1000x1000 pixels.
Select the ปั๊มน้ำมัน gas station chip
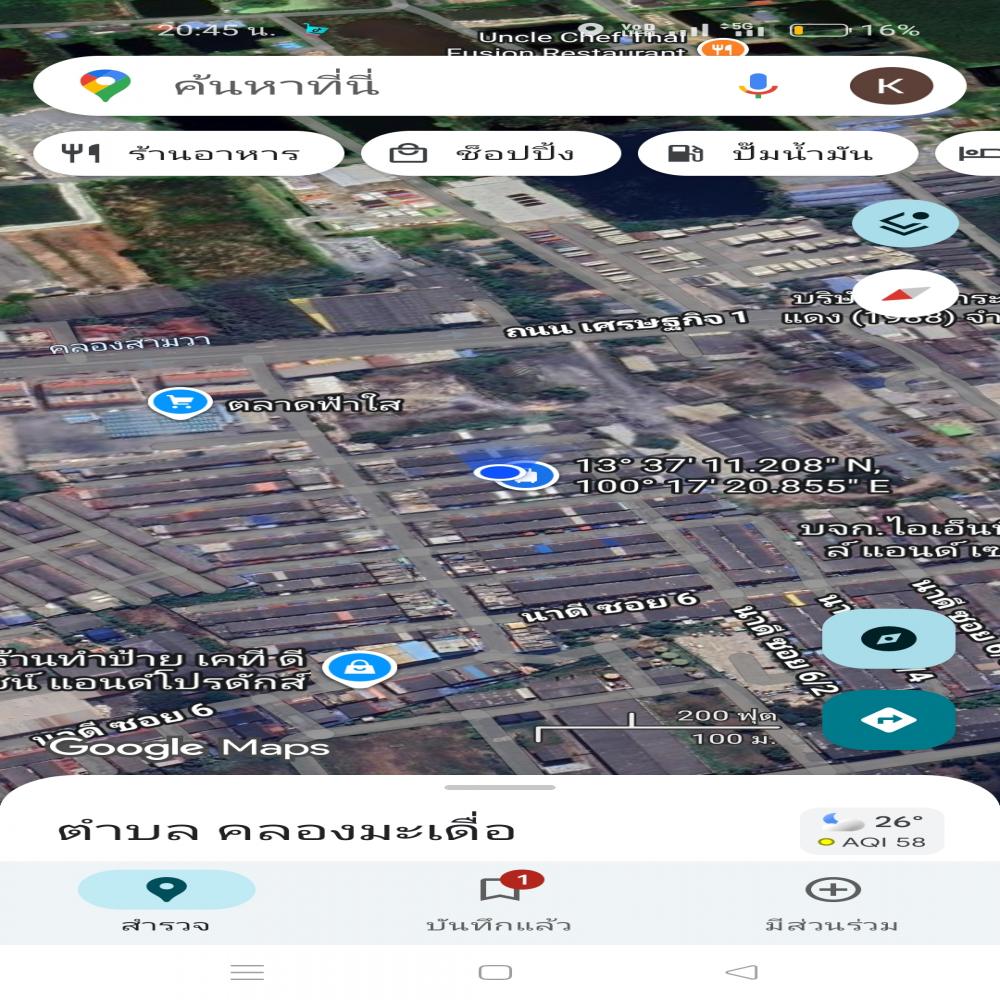click(x=778, y=154)
